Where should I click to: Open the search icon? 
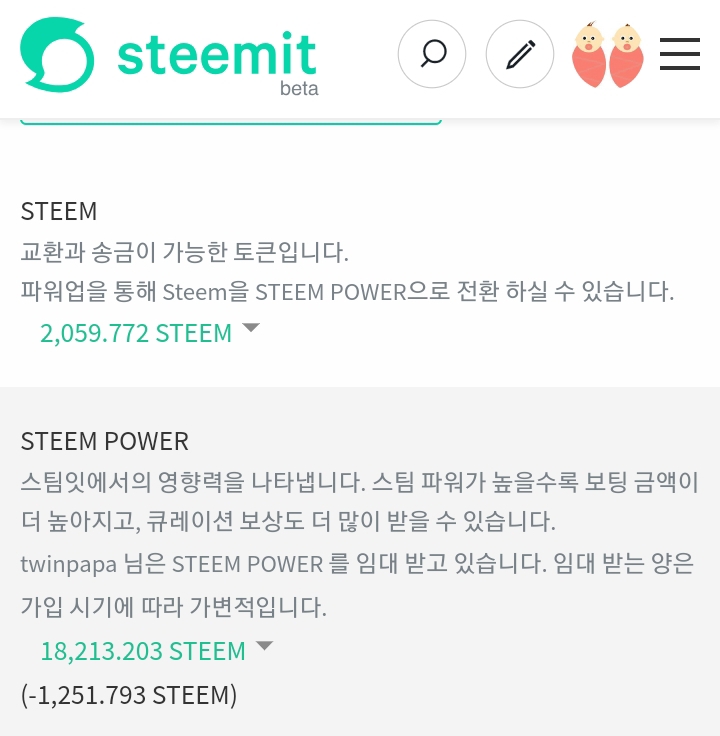[432, 53]
